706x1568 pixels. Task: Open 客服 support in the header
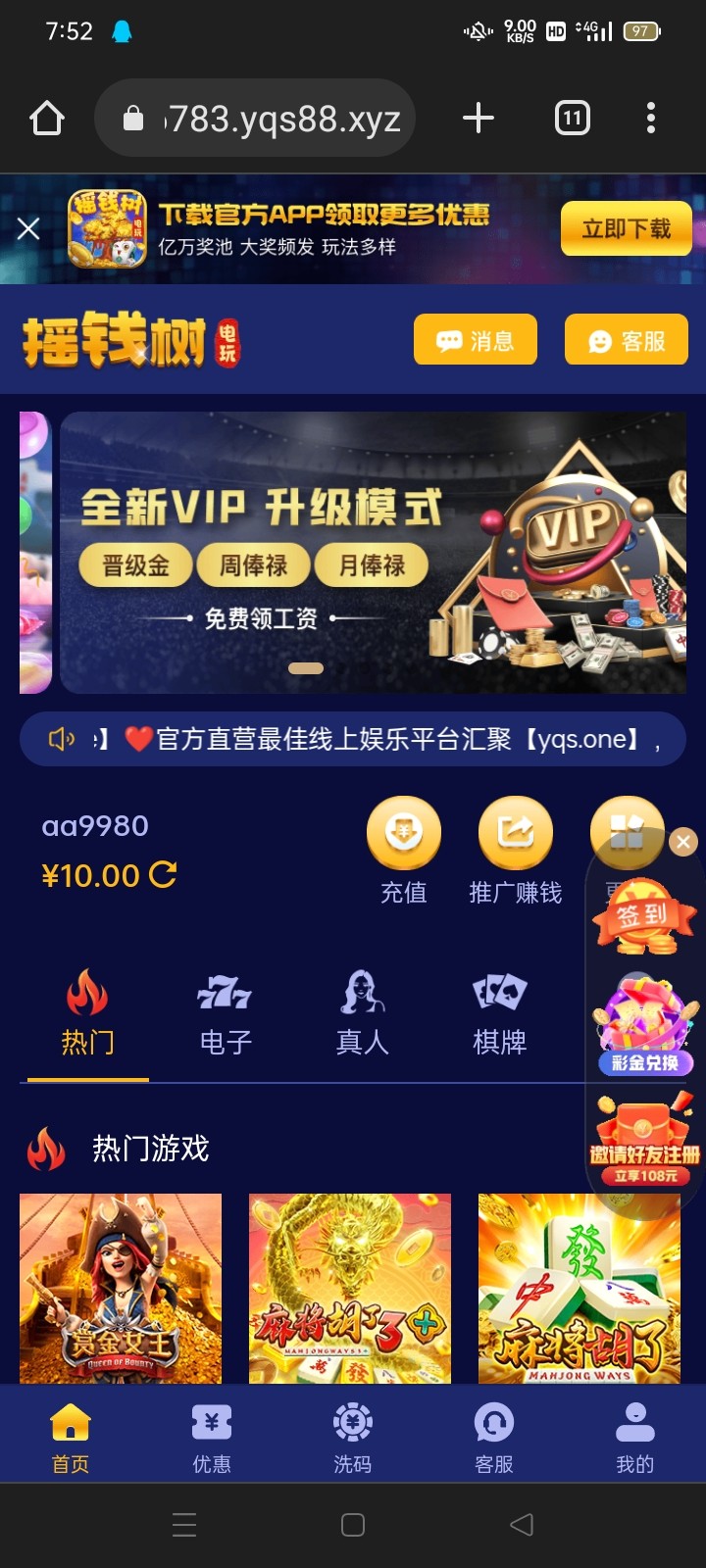626,340
